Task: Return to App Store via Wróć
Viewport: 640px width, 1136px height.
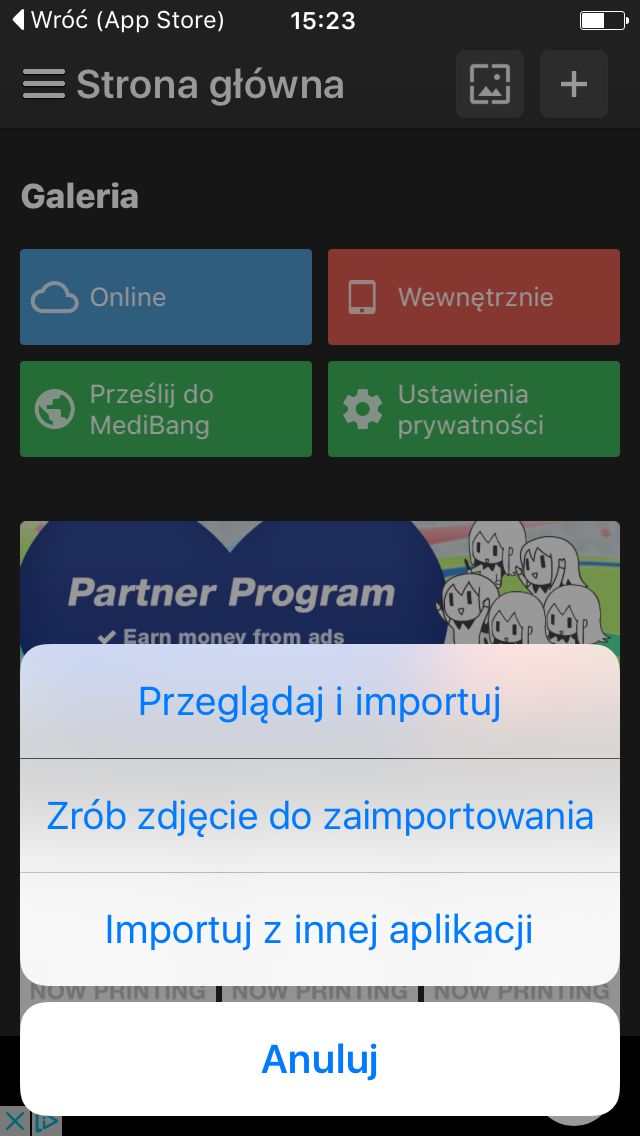Action: [x=120, y=20]
